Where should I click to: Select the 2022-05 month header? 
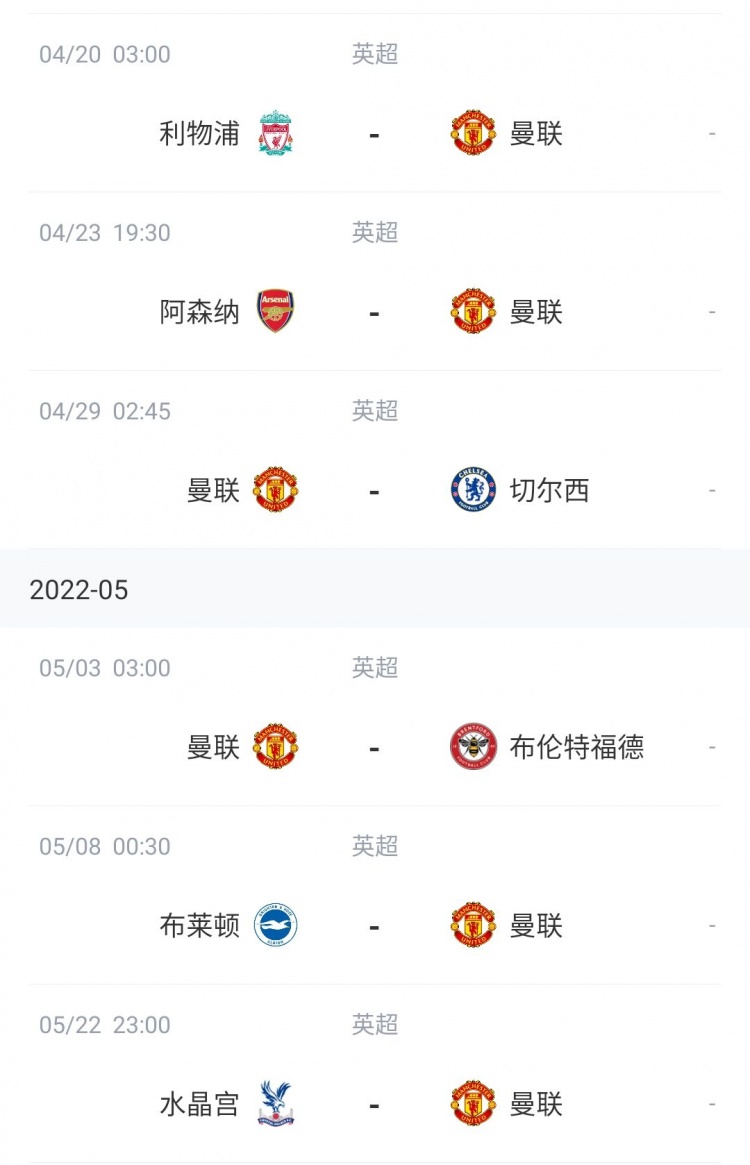click(x=80, y=589)
